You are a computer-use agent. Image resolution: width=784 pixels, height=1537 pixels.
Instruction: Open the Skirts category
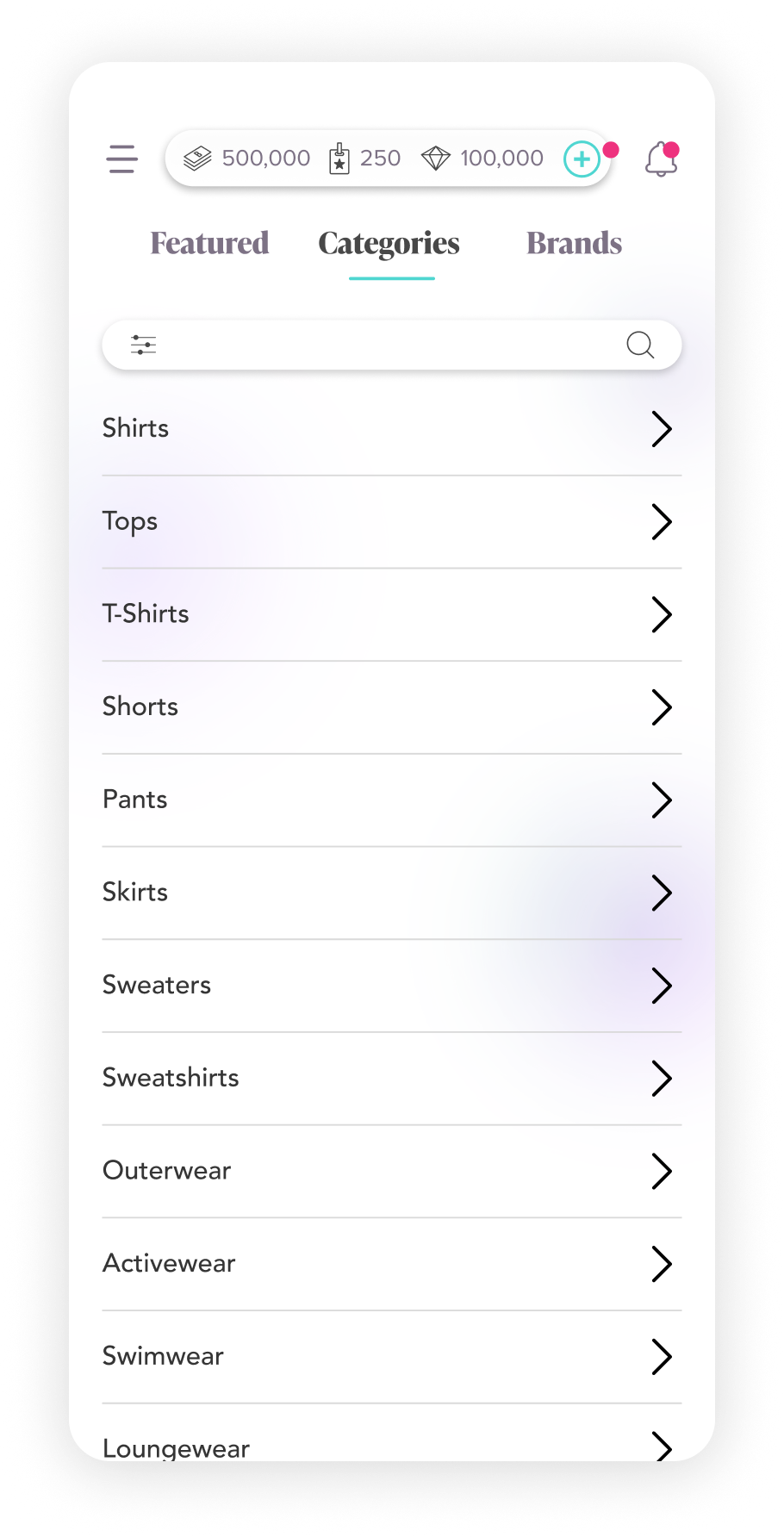[392, 893]
